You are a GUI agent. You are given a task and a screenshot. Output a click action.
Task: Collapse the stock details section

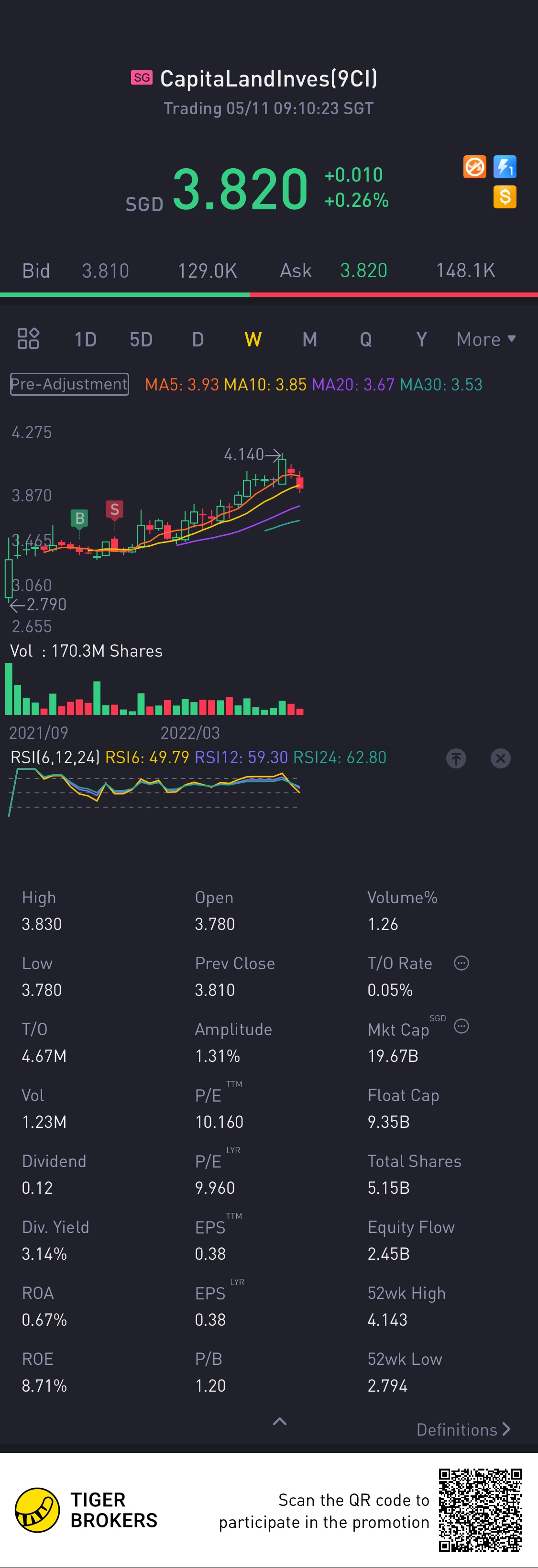pos(280,1421)
